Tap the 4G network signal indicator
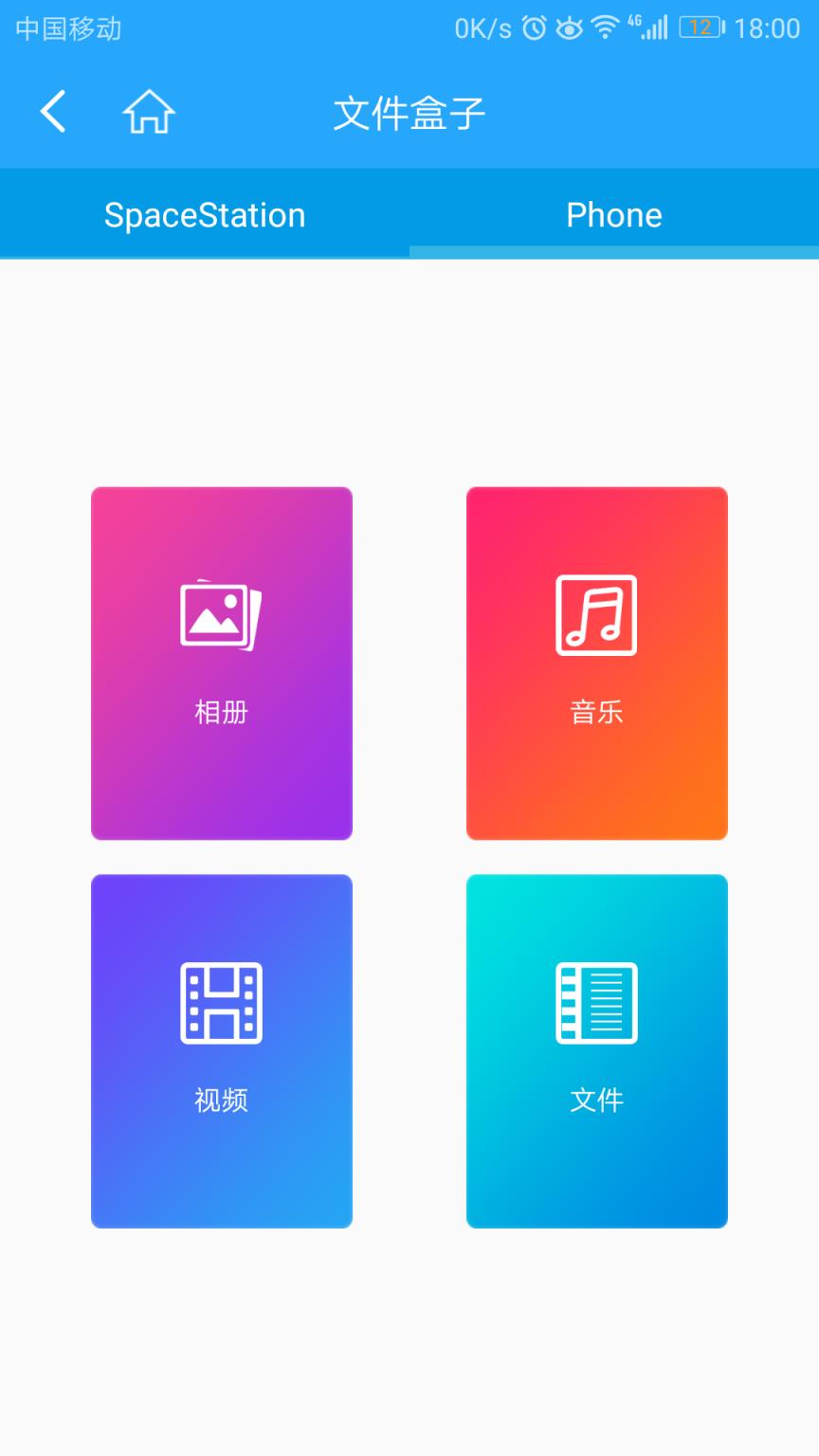The width and height of the screenshot is (819, 1456). 649,28
